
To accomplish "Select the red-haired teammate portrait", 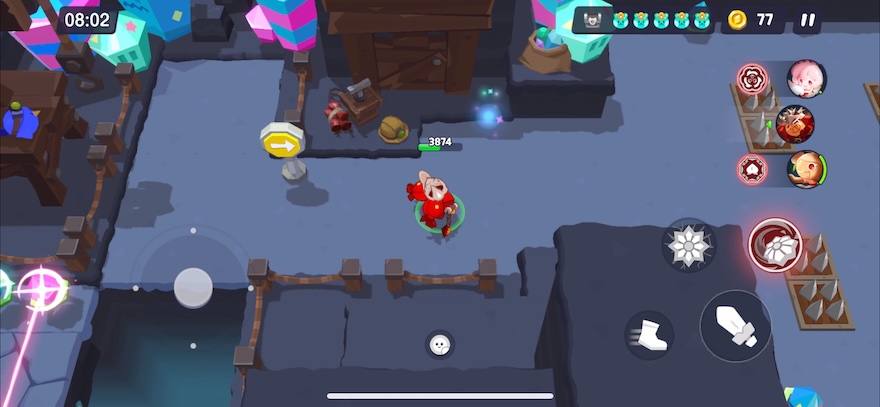I will [x=795, y=125].
